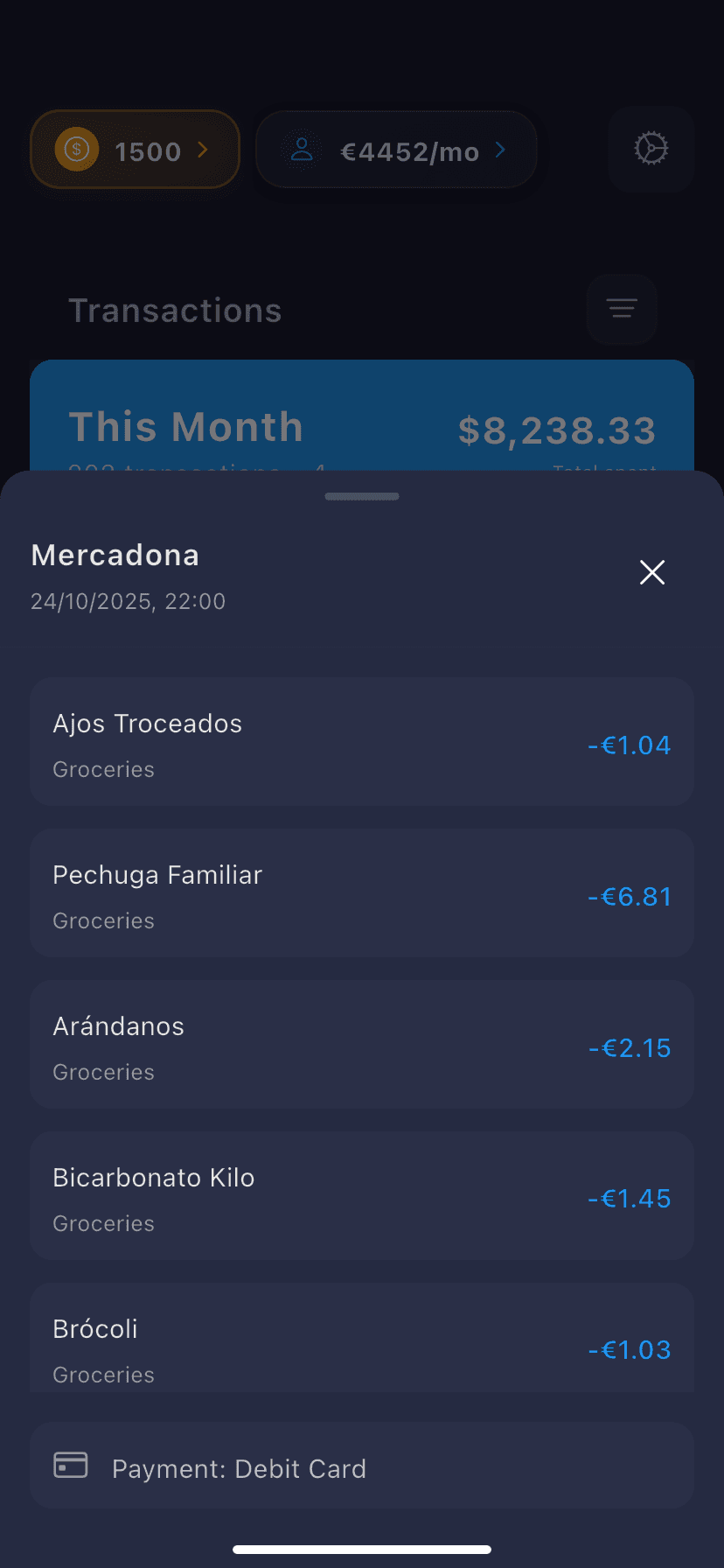Image resolution: width=724 pixels, height=1568 pixels.
Task: Click the -€2.15 amount for Arándanos
Action: (x=629, y=1047)
